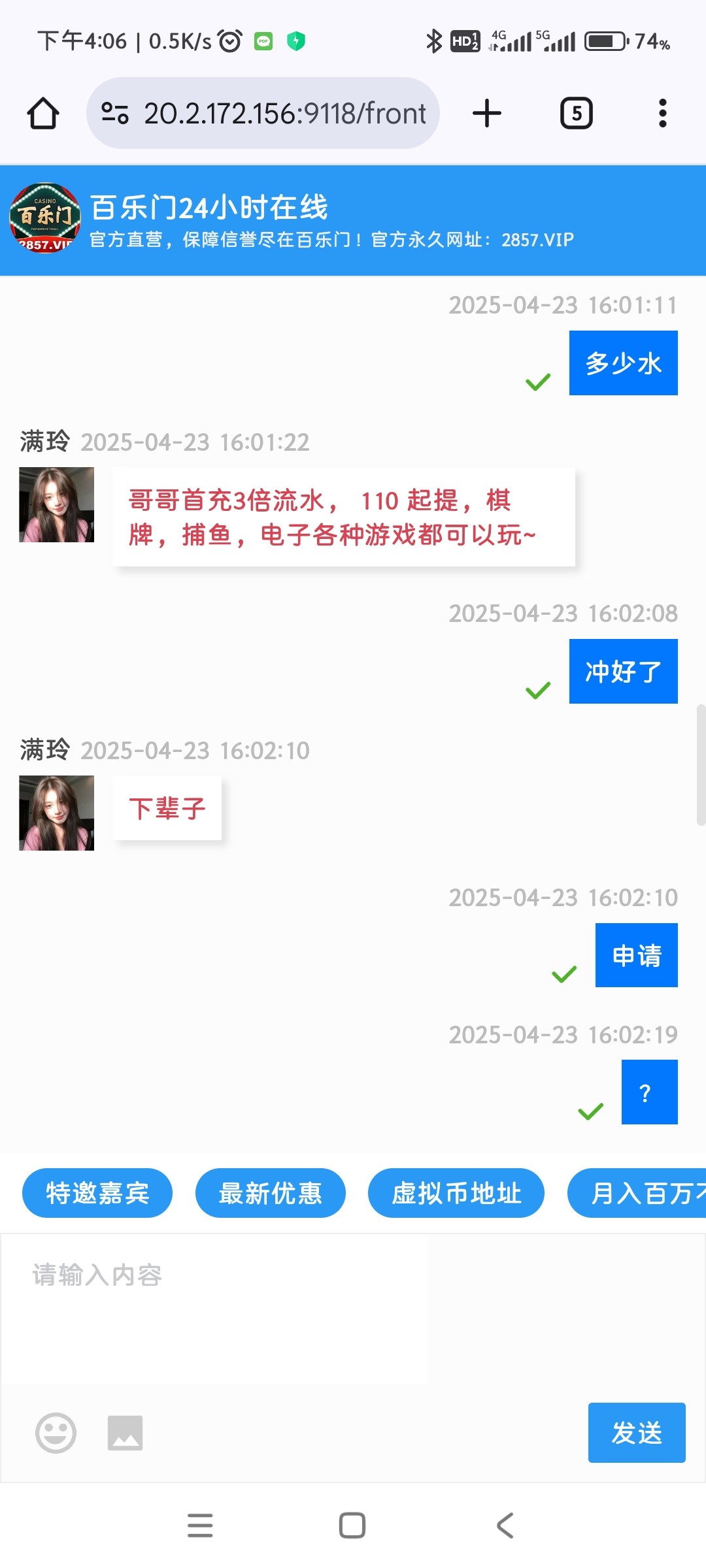Viewport: 706px width, 1568px height.
Task: Click the image upload icon next to emoji
Action: tap(126, 1433)
